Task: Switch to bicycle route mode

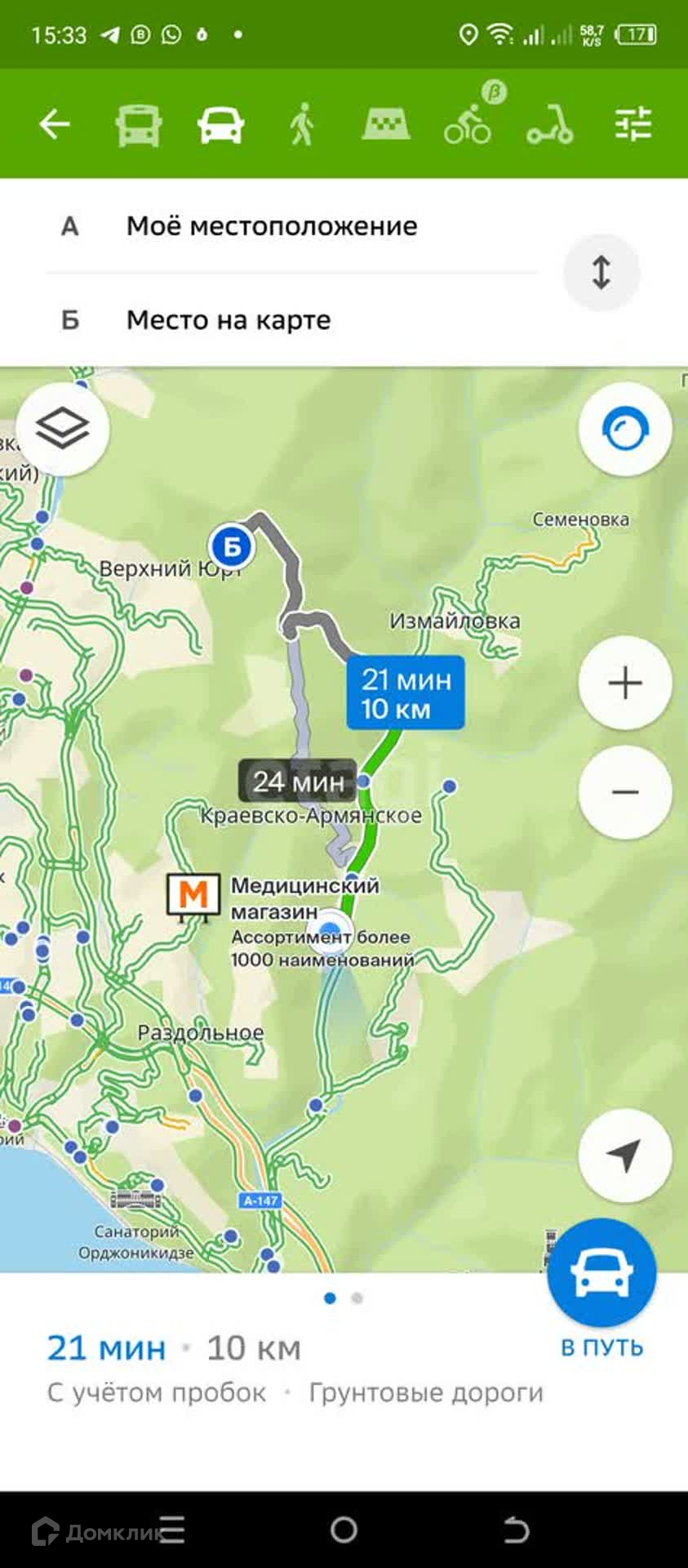Action: click(468, 125)
